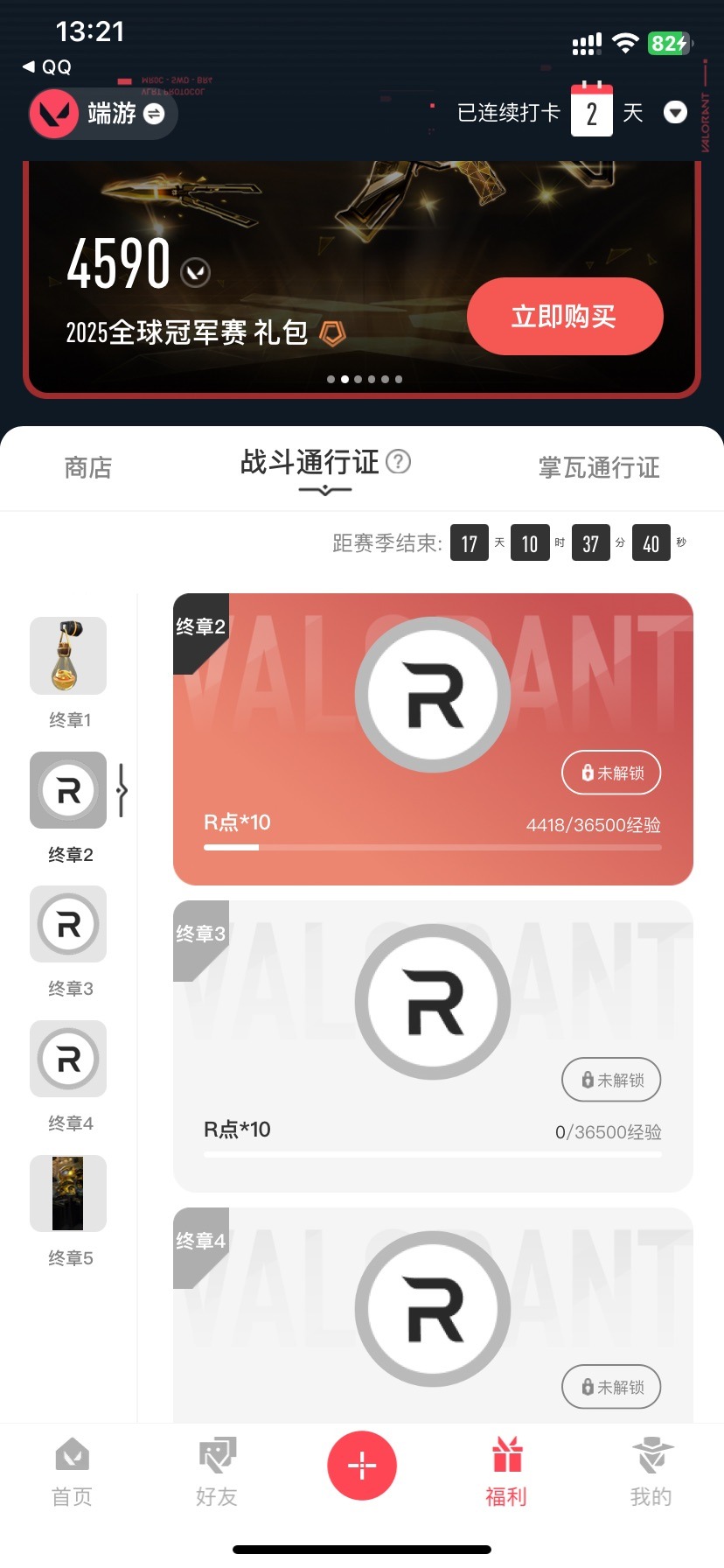
Task: Switch to the 商店 tab
Action: click(88, 467)
